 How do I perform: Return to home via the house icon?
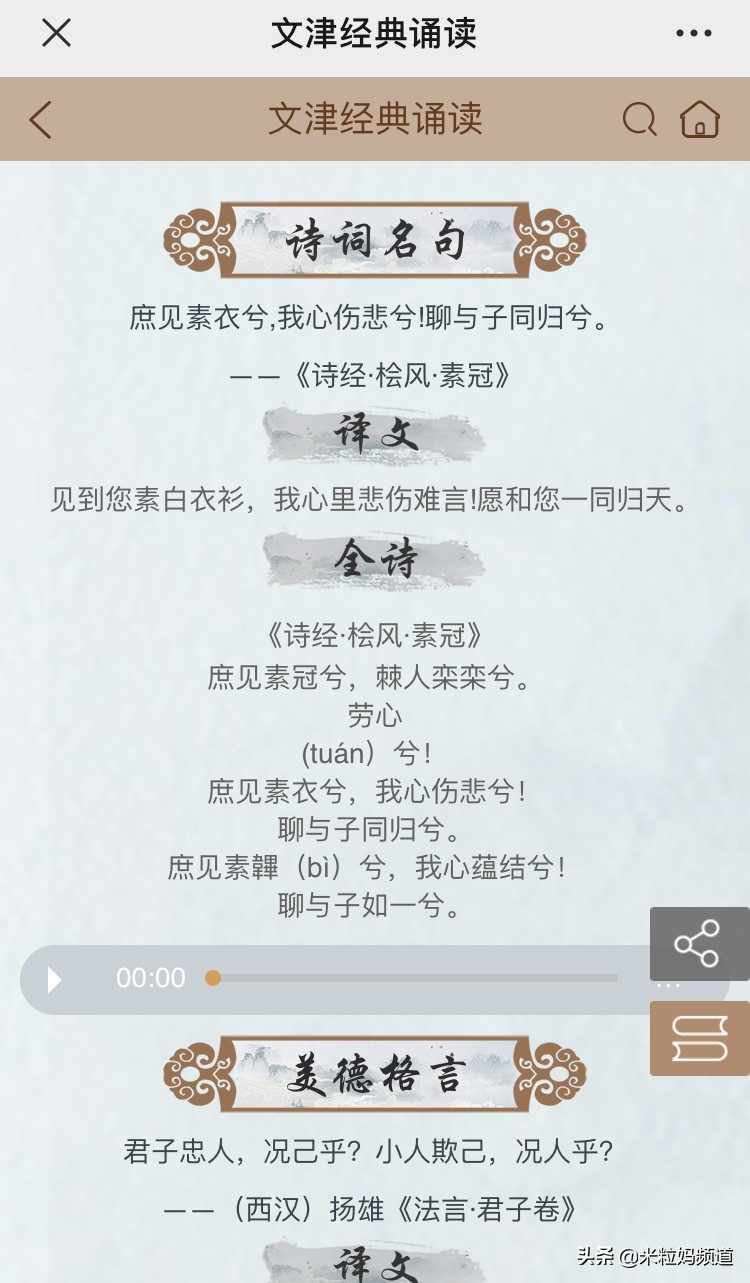(x=700, y=118)
